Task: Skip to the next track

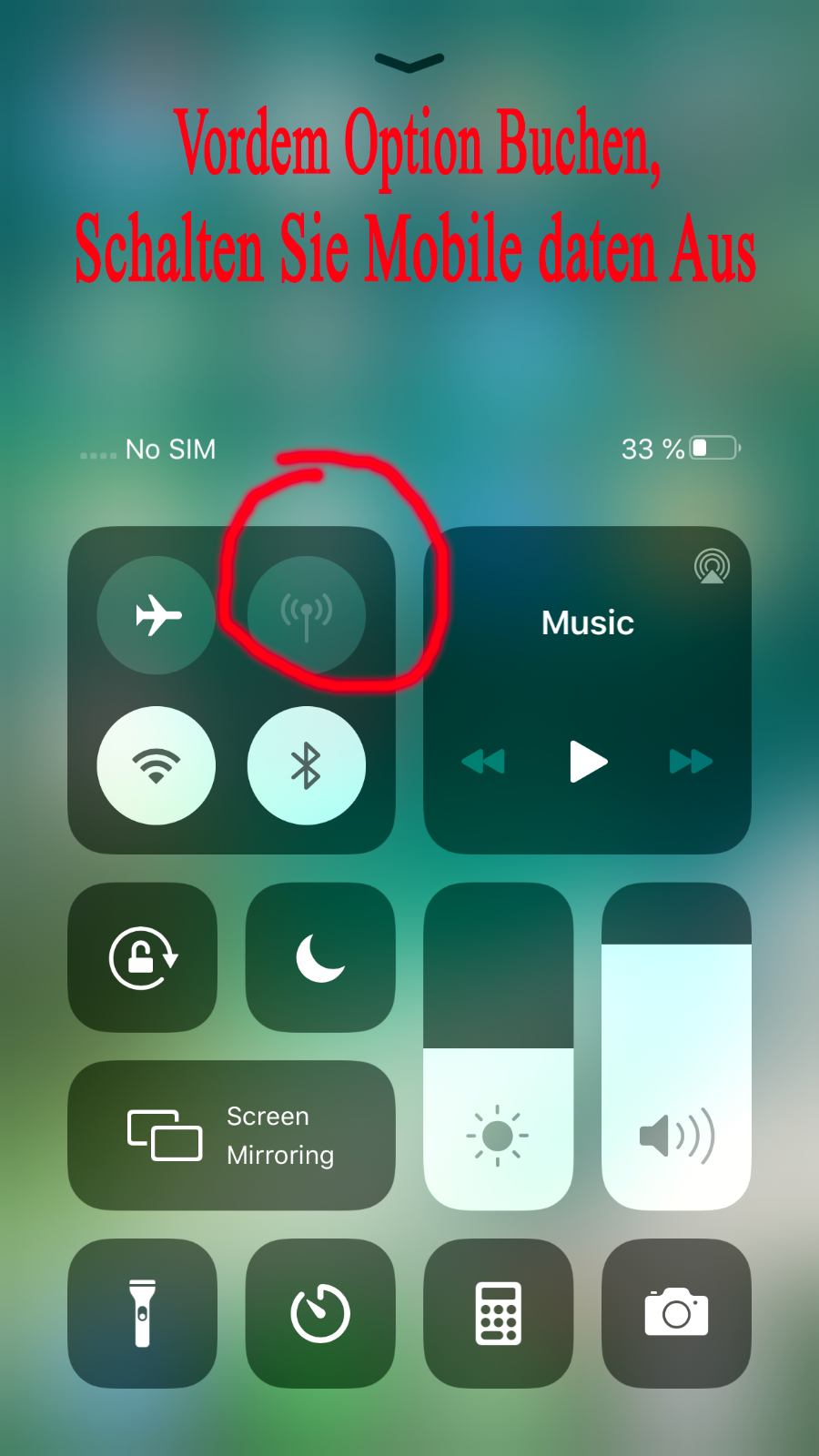Action: pos(692,762)
